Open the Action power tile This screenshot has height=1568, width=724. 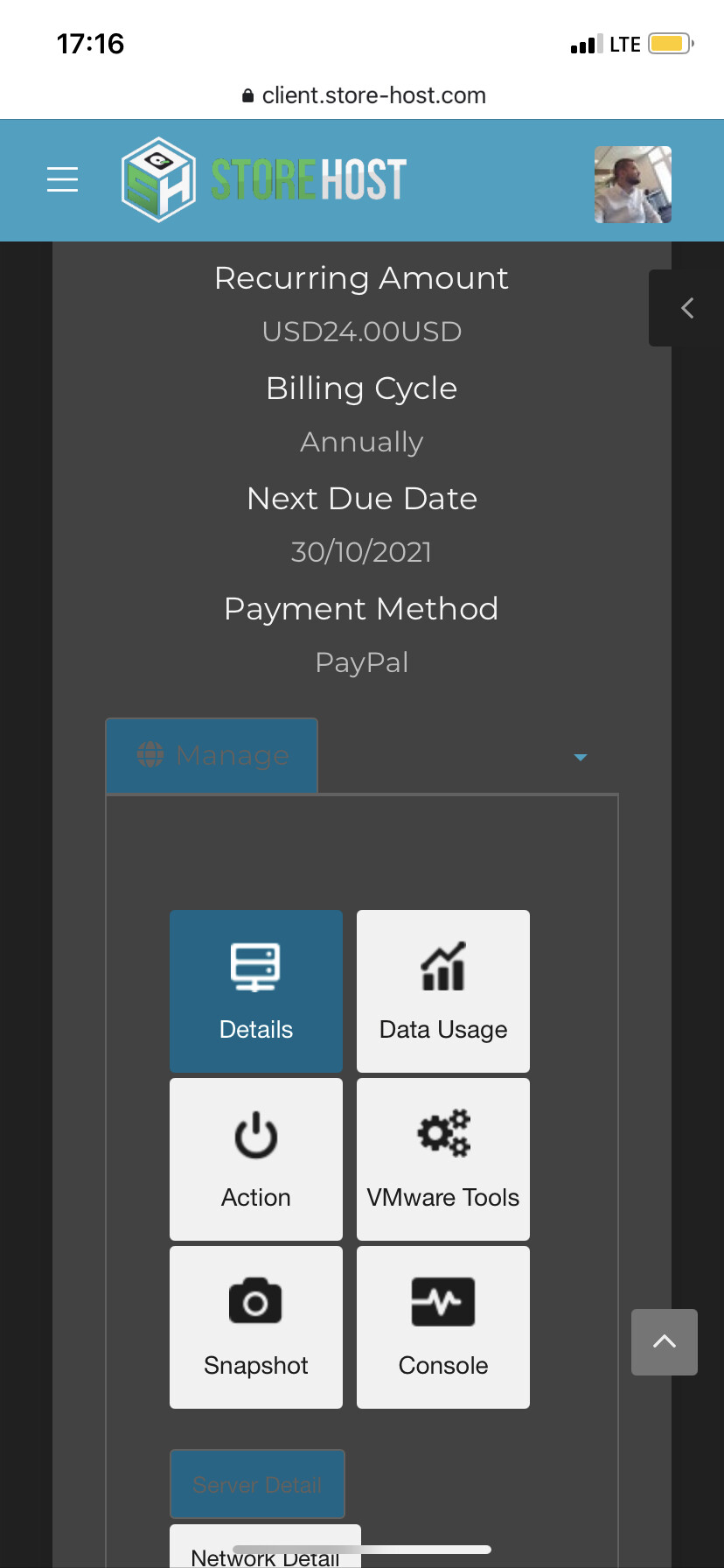(x=256, y=1159)
